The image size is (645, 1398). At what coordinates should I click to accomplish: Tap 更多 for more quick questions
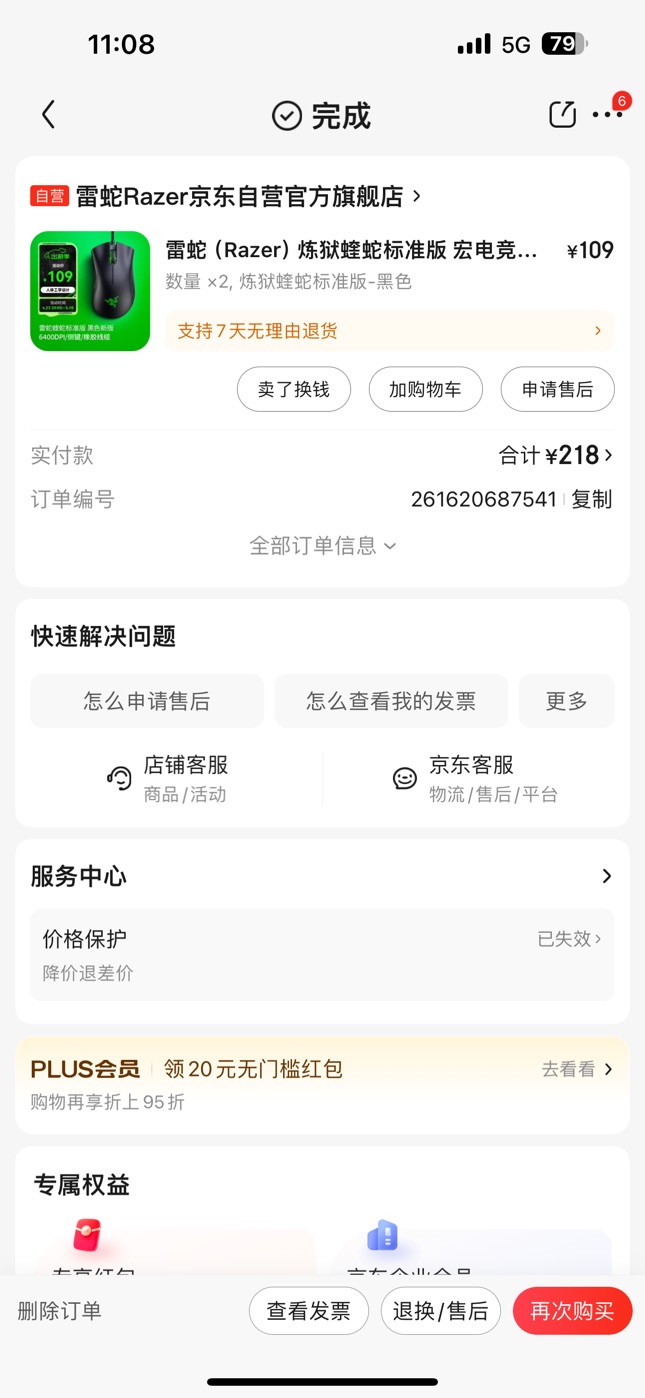566,701
